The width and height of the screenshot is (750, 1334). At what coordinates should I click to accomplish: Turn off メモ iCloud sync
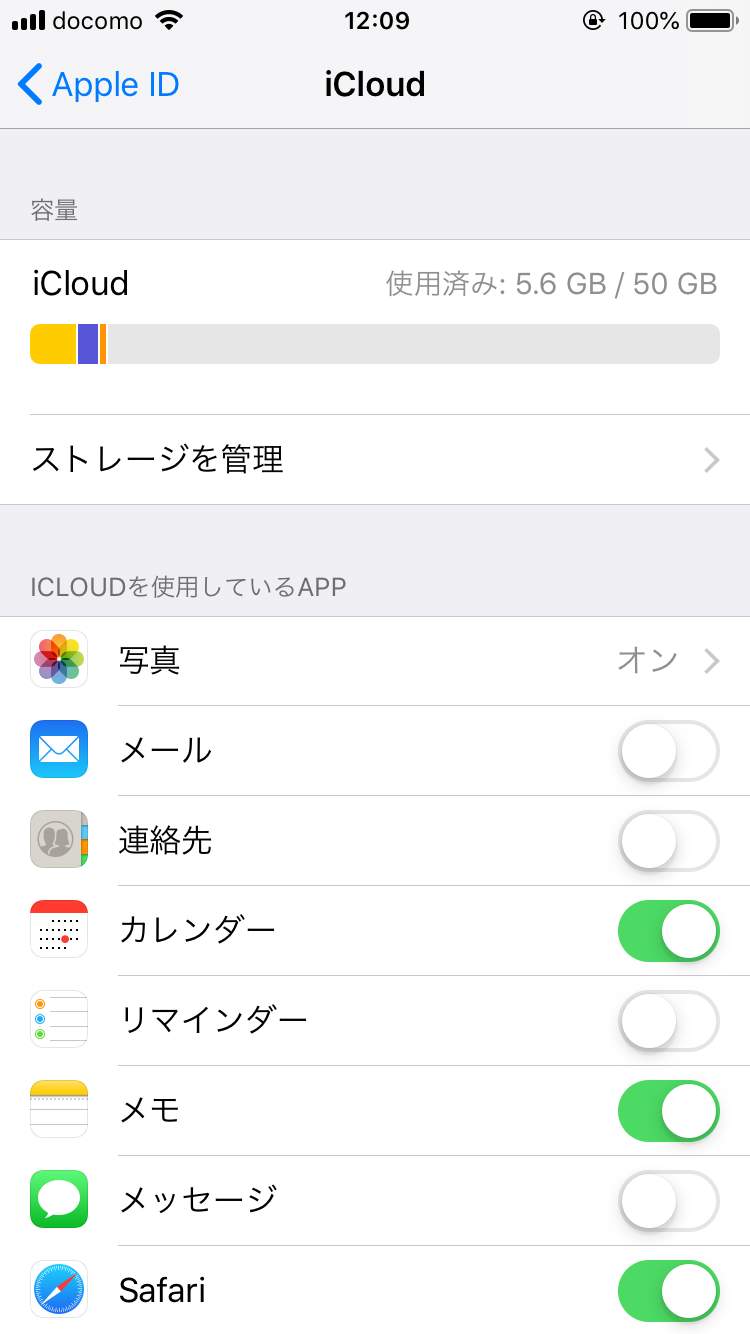click(668, 1110)
